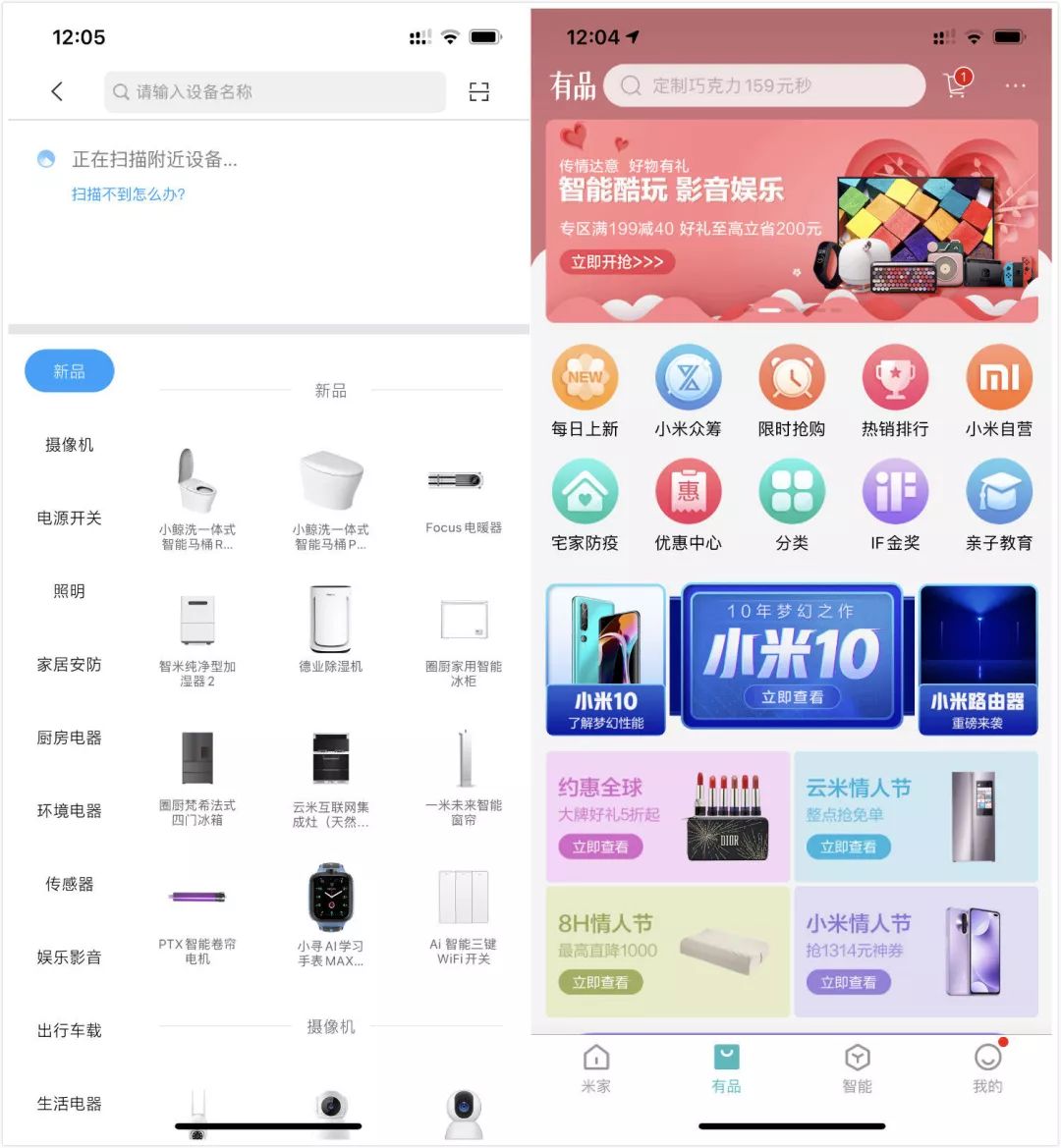Open the 云米情人节 promotion card
This screenshot has width=1061, height=1148.
[x=915, y=816]
